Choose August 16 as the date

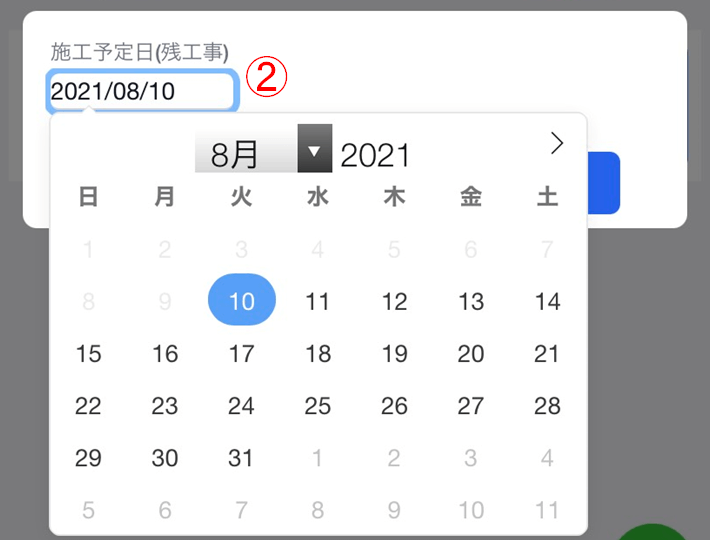point(165,353)
